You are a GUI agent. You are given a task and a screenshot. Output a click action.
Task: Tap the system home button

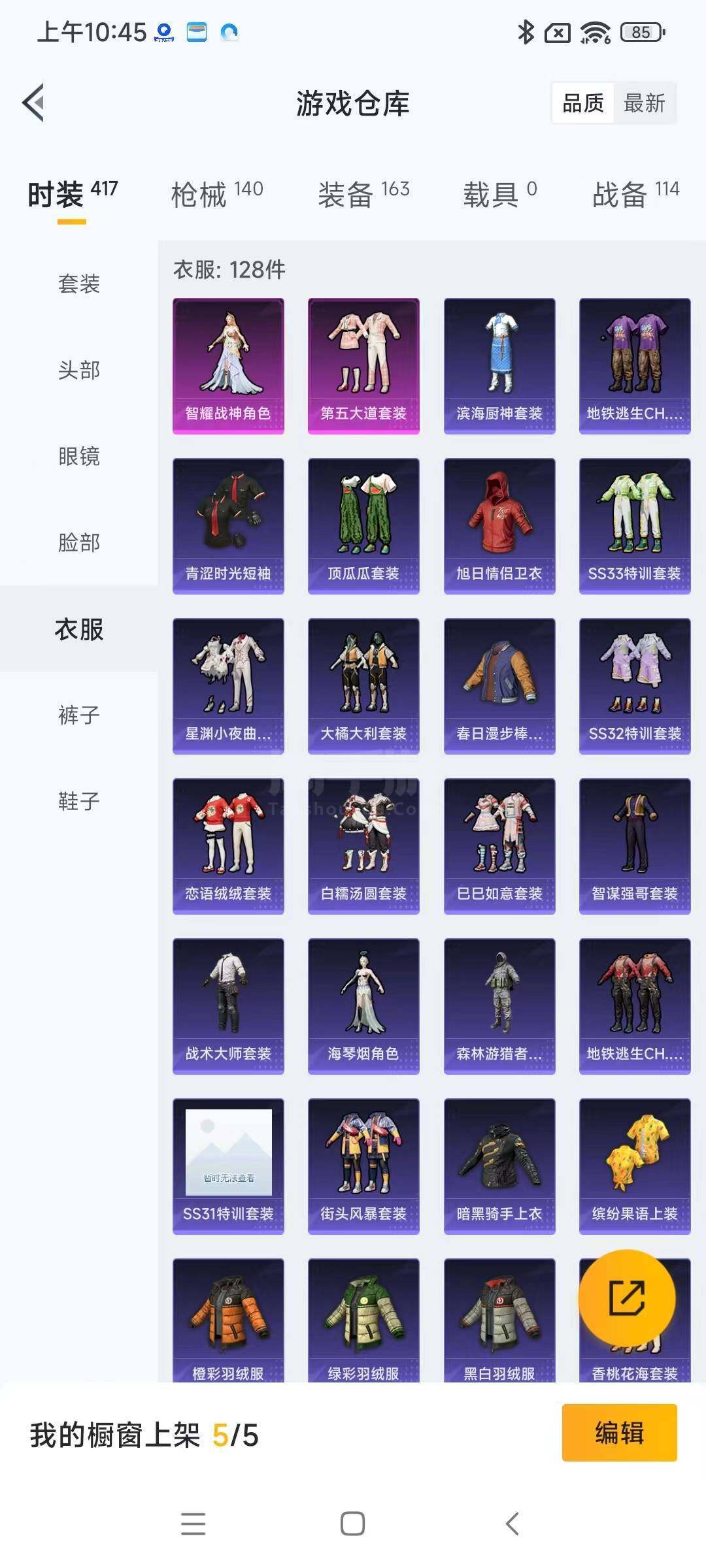pos(352,1524)
